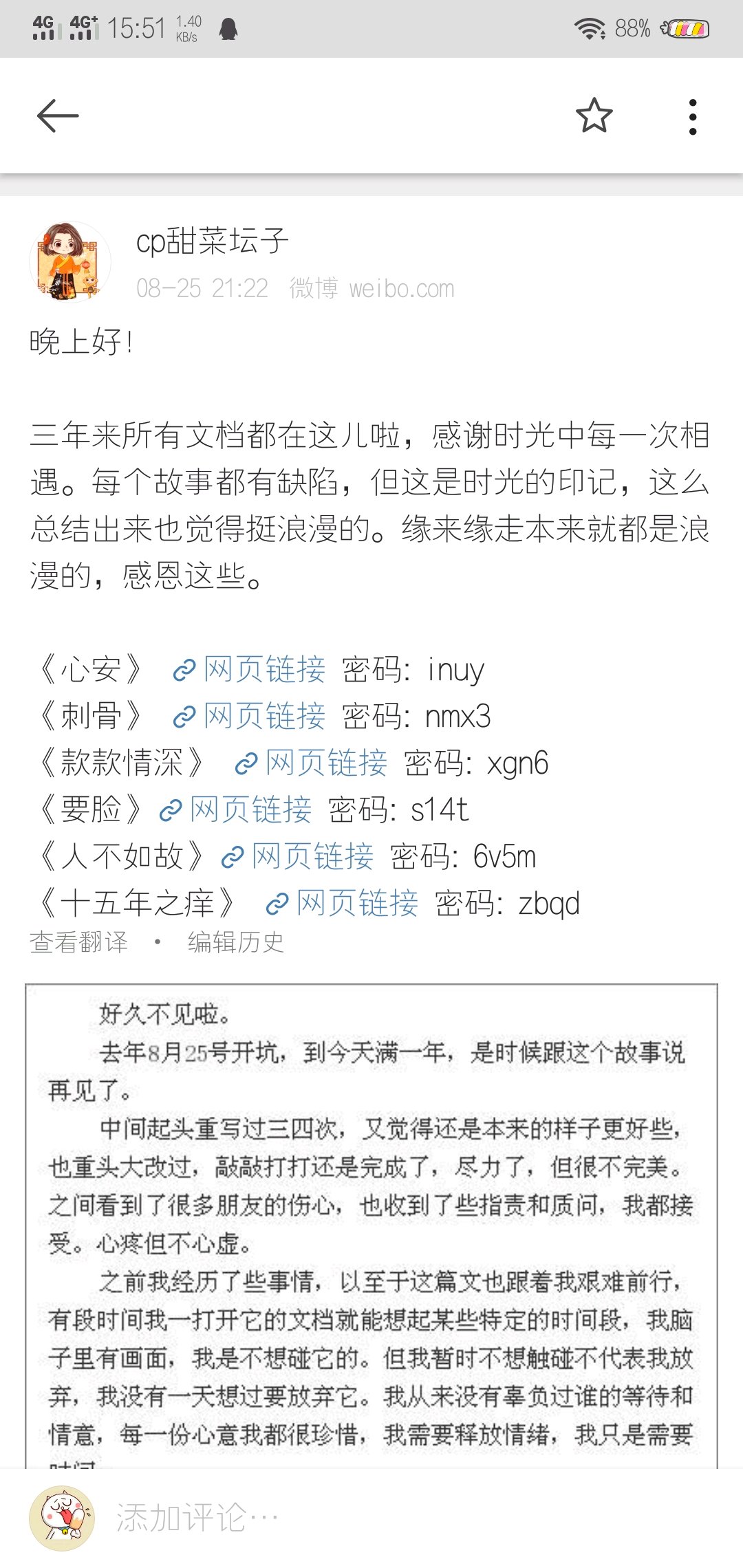Go back using the arrow icon
Image resolution: width=743 pixels, height=1568 pixels.
pos(58,116)
